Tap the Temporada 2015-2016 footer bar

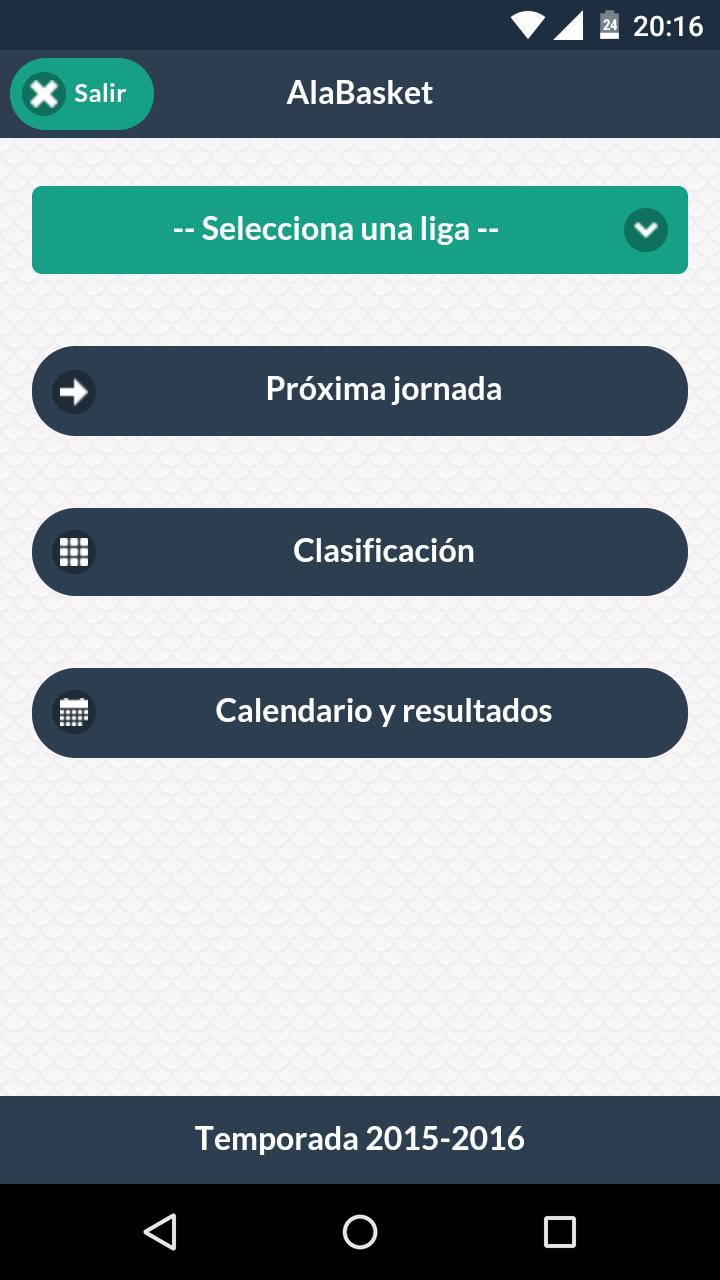point(360,1139)
